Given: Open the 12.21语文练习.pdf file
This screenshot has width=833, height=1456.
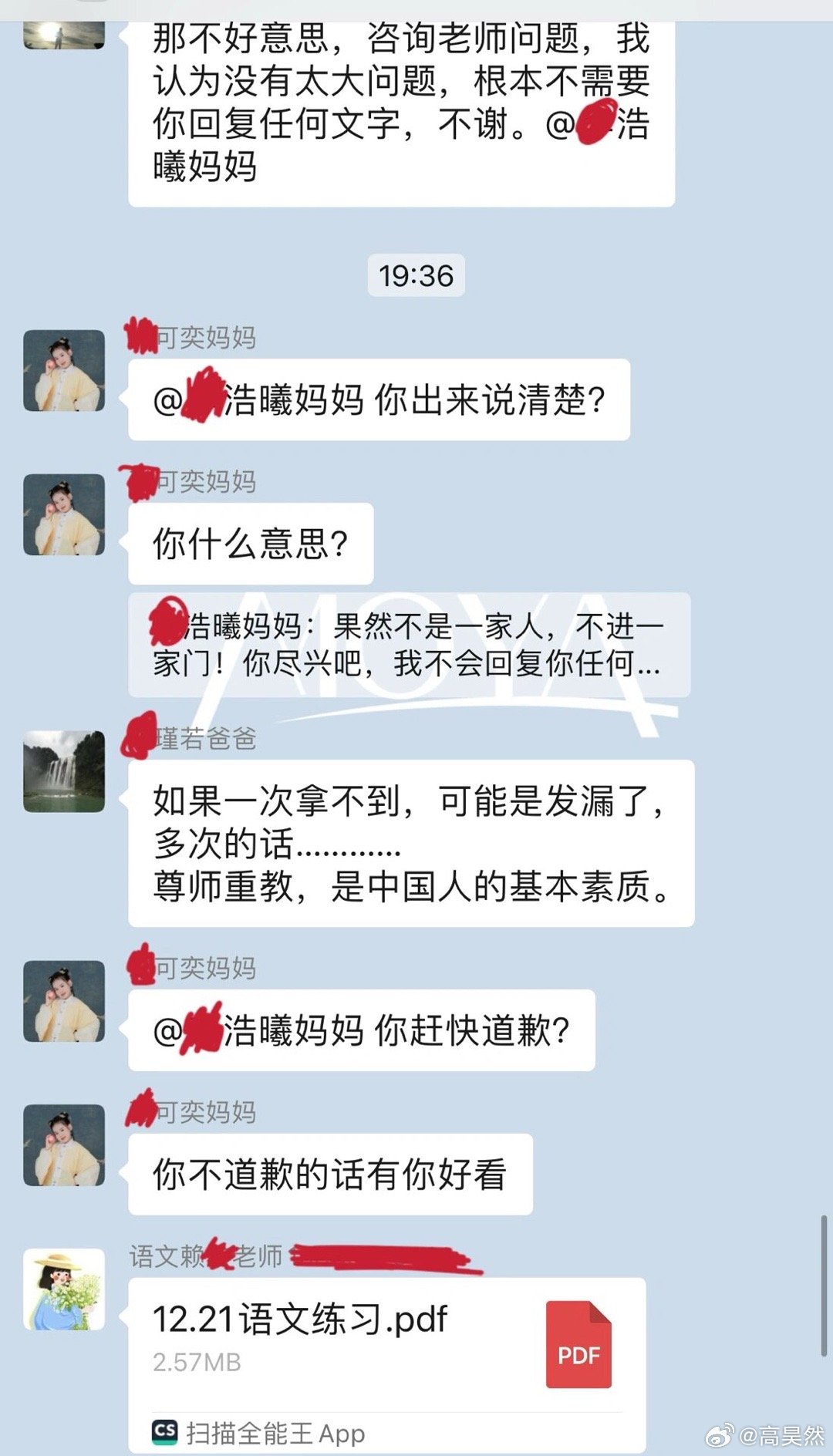Looking at the screenshot, I should 386,1342.
